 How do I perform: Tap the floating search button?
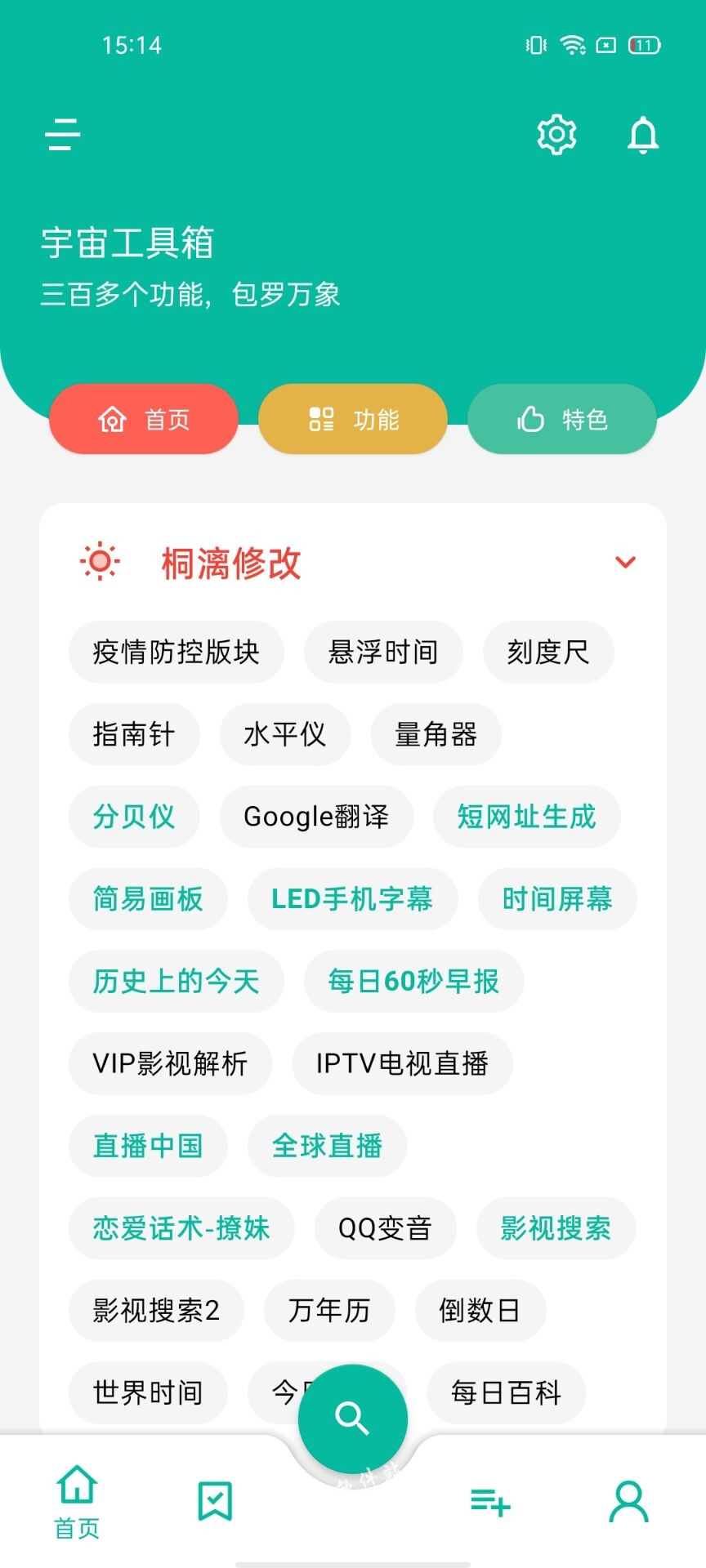353,1419
